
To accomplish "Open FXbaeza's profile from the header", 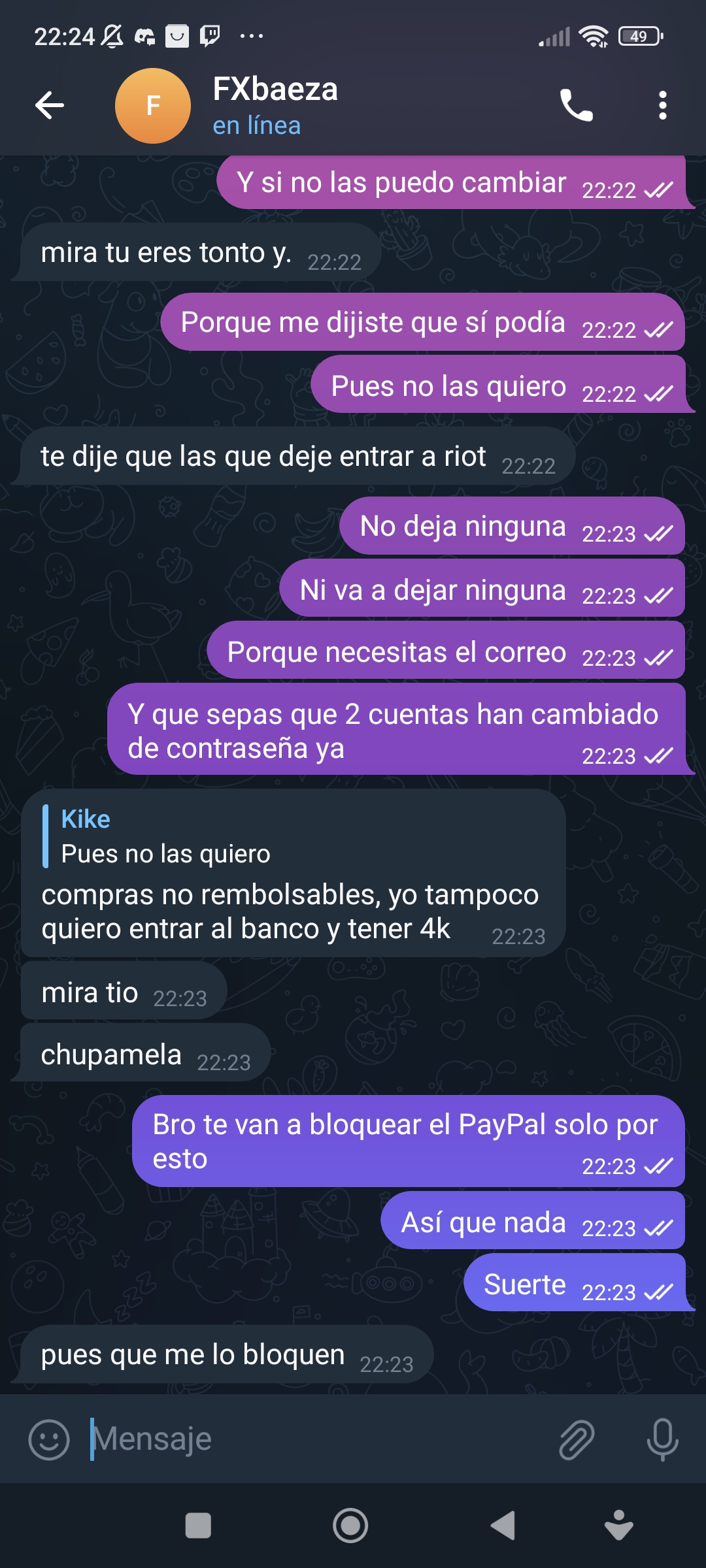I will coord(275,105).
